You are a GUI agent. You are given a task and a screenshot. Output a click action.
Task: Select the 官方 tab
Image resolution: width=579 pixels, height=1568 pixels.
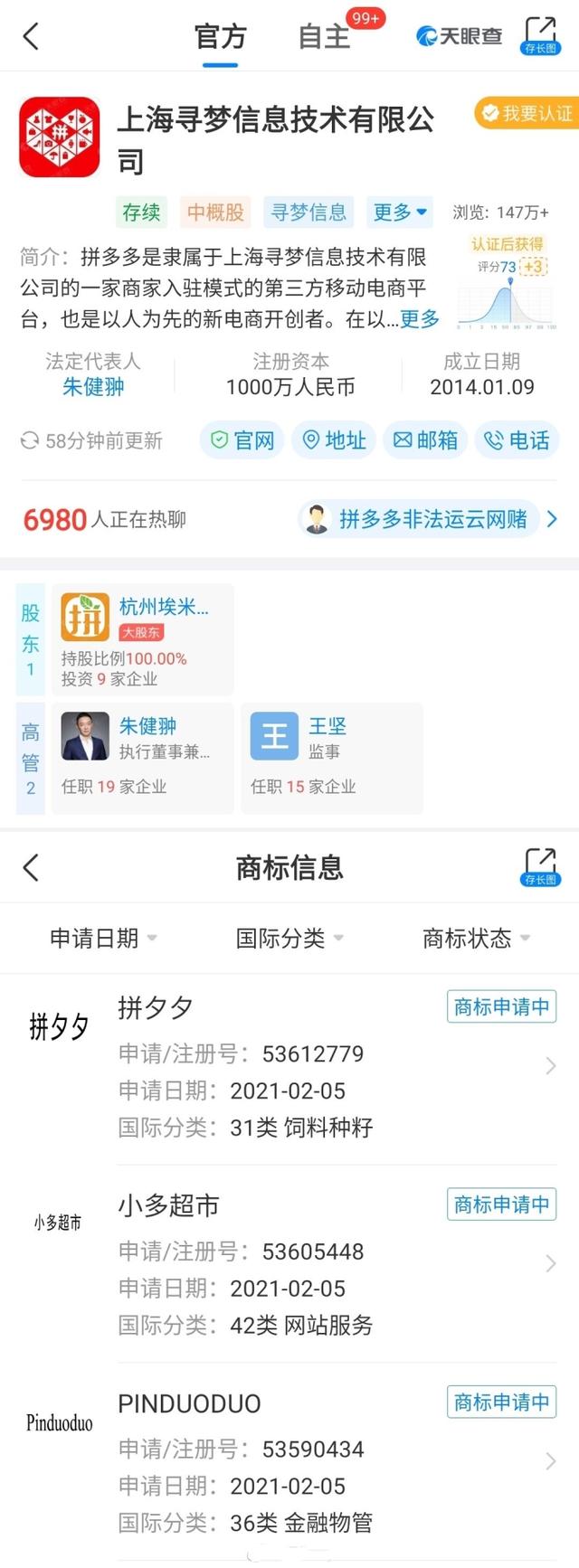click(220, 37)
